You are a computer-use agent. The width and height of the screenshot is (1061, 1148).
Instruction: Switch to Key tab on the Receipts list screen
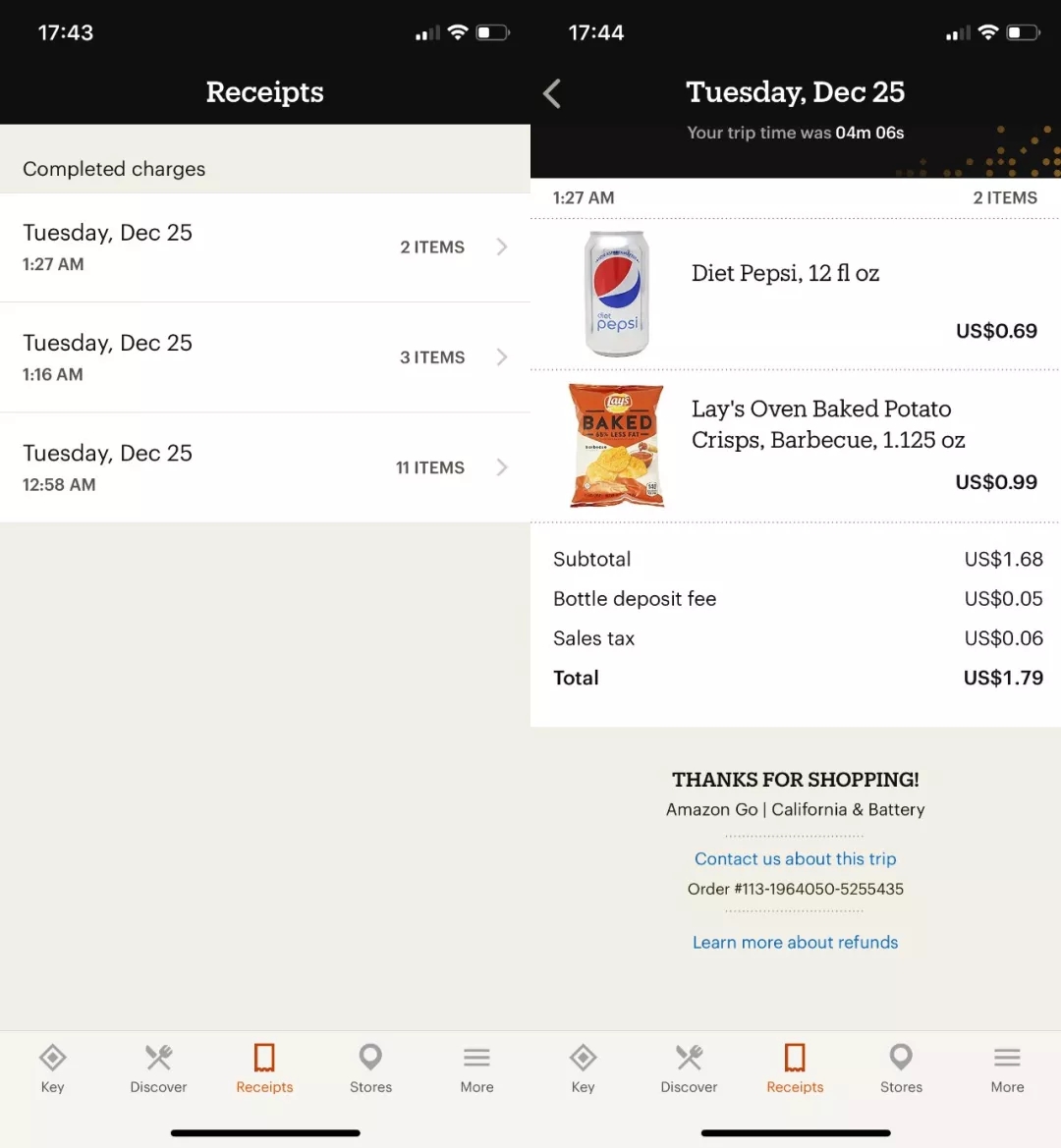pyautogui.click(x=53, y=1067)
